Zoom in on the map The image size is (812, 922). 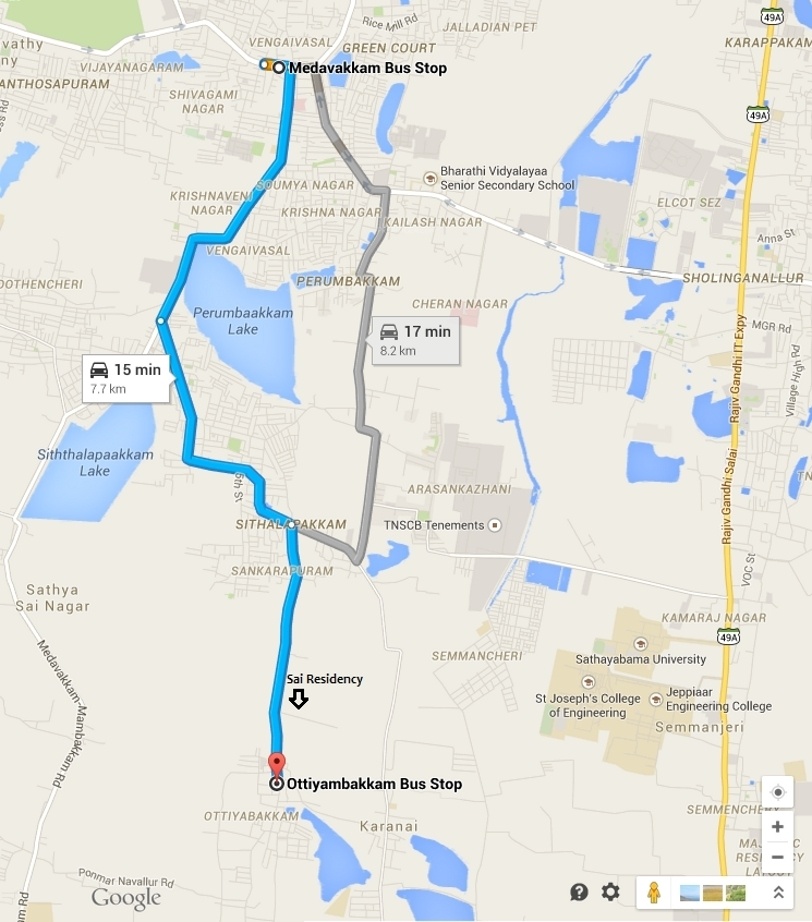coord(777,828)
